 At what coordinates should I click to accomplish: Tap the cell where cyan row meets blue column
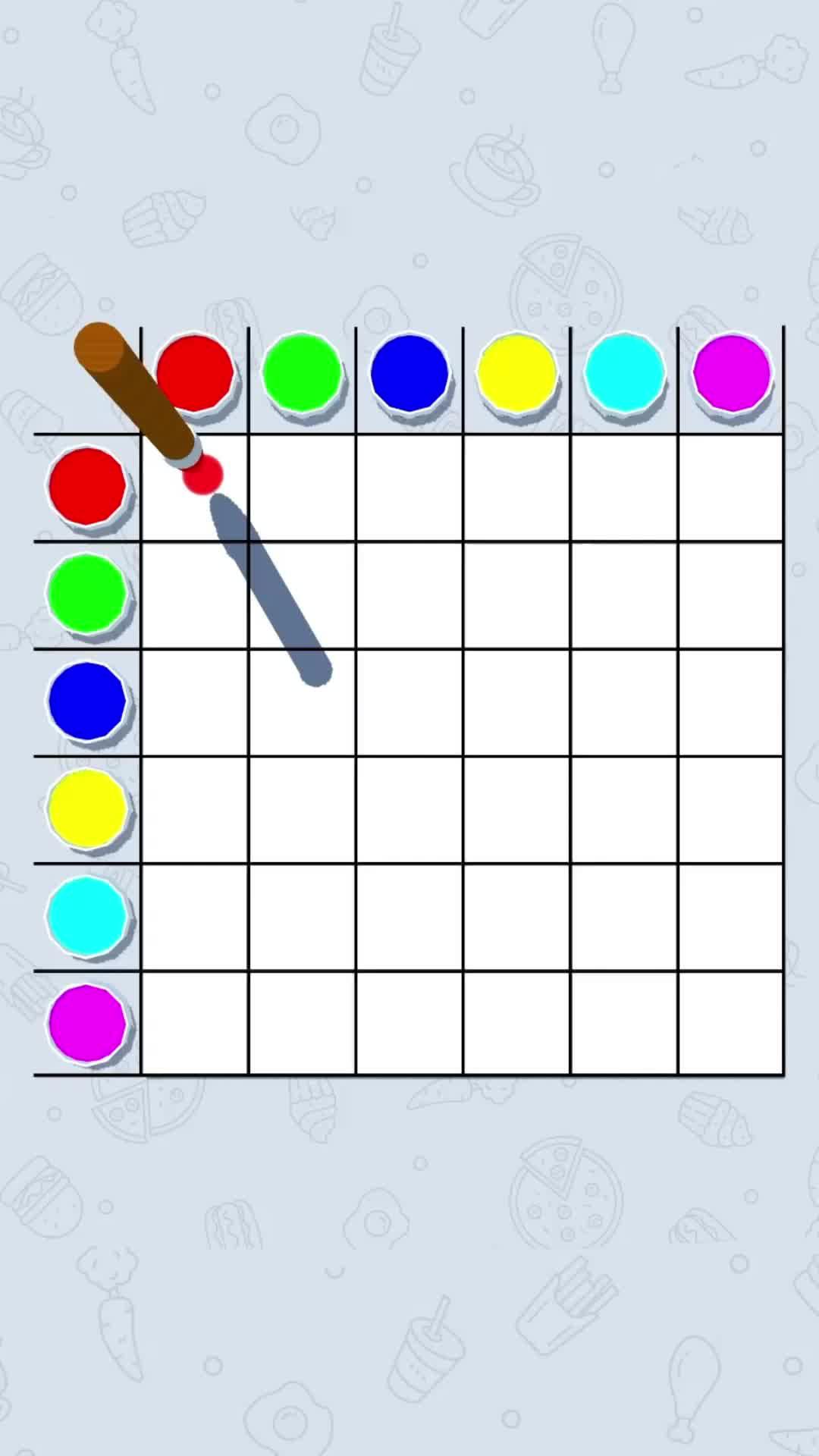[x=409, y=916]
